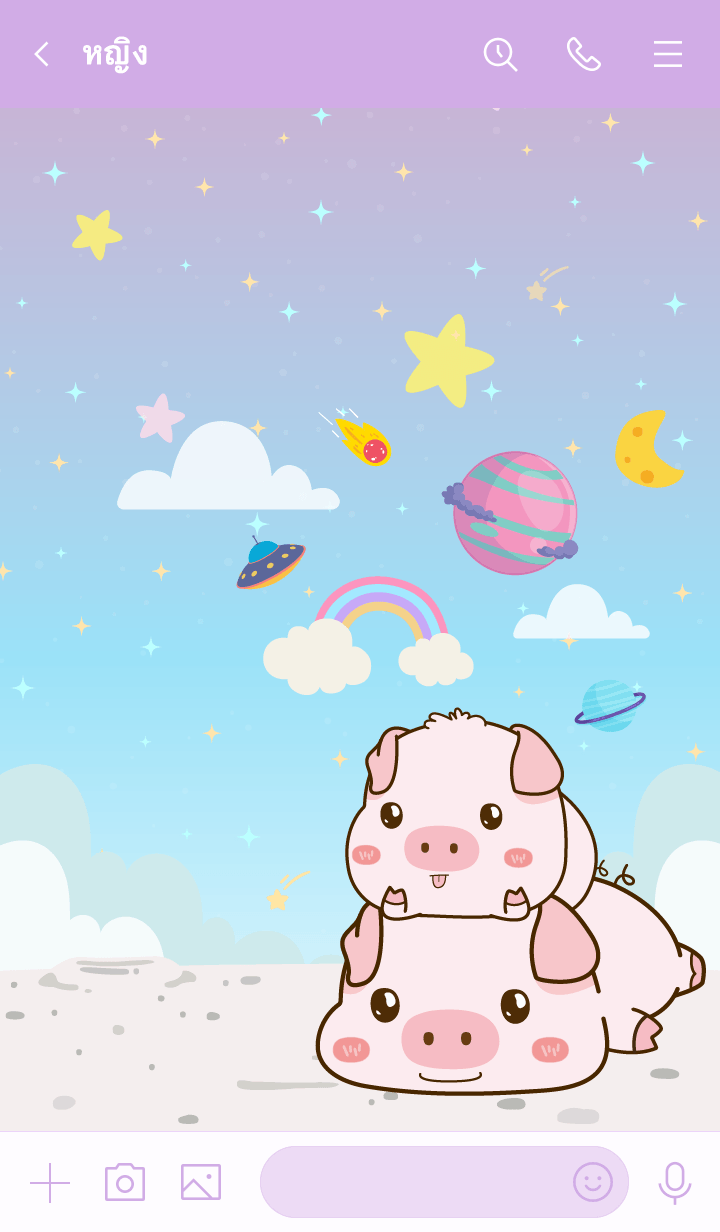Start a voice call with หญิง
This screenshot has height=1232, width=720.
pos(583,54)
